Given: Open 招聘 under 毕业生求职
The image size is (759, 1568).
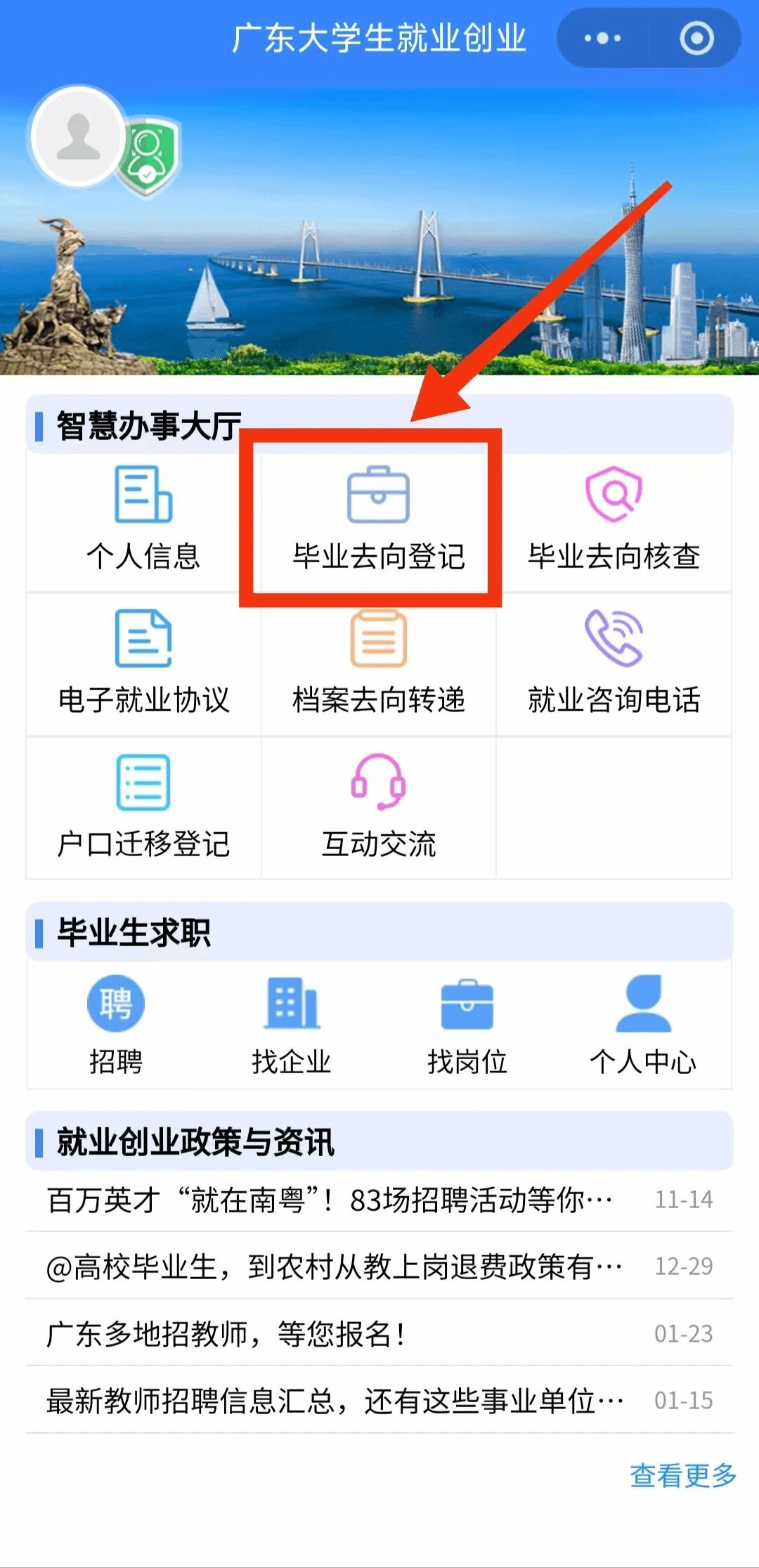Looking at the screenshot, I should [116, 1025].
